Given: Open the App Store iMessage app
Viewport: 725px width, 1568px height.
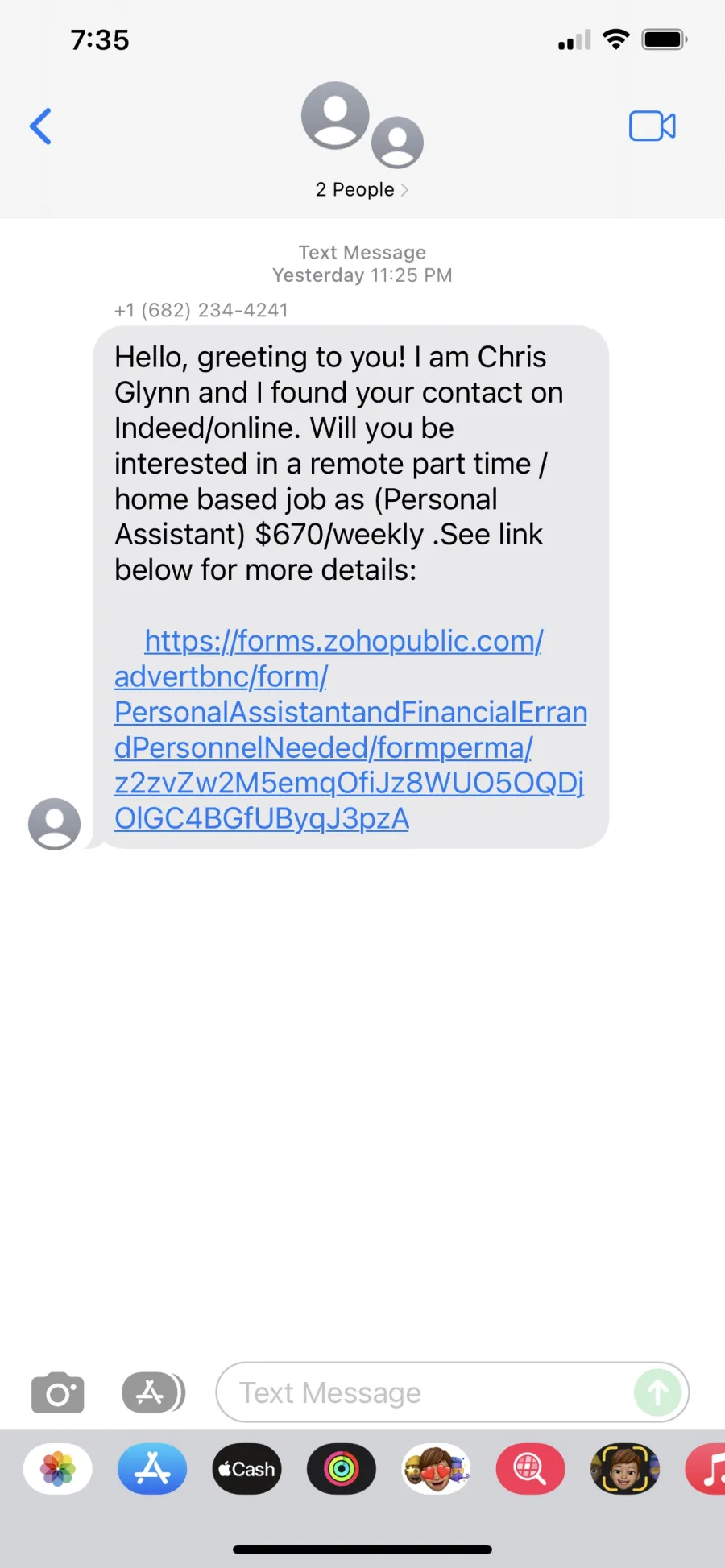Looking at the screenshot, I should click(152, 1469).
